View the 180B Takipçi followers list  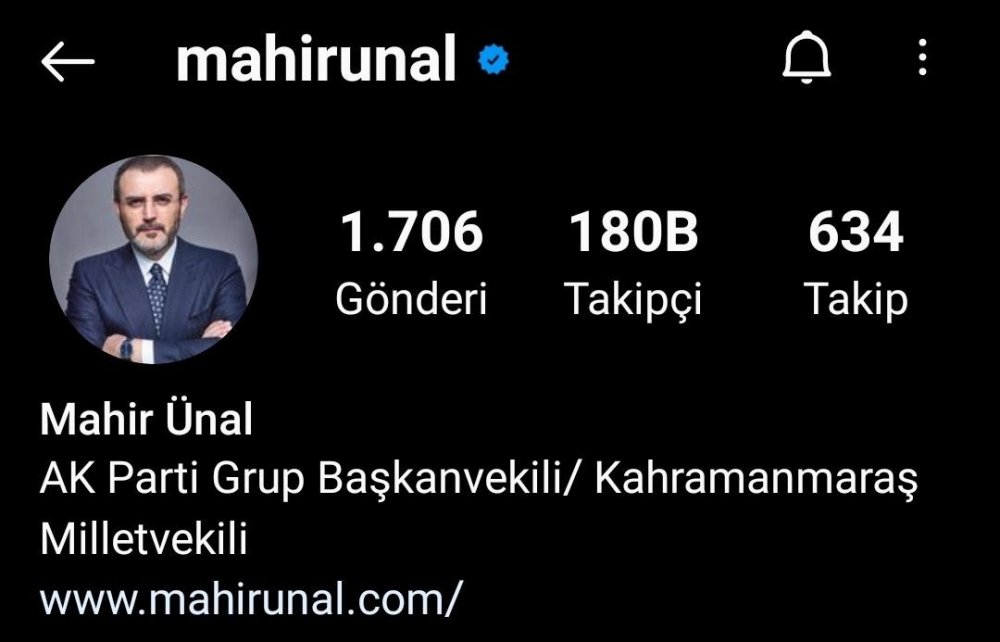[x=633, y=262]
